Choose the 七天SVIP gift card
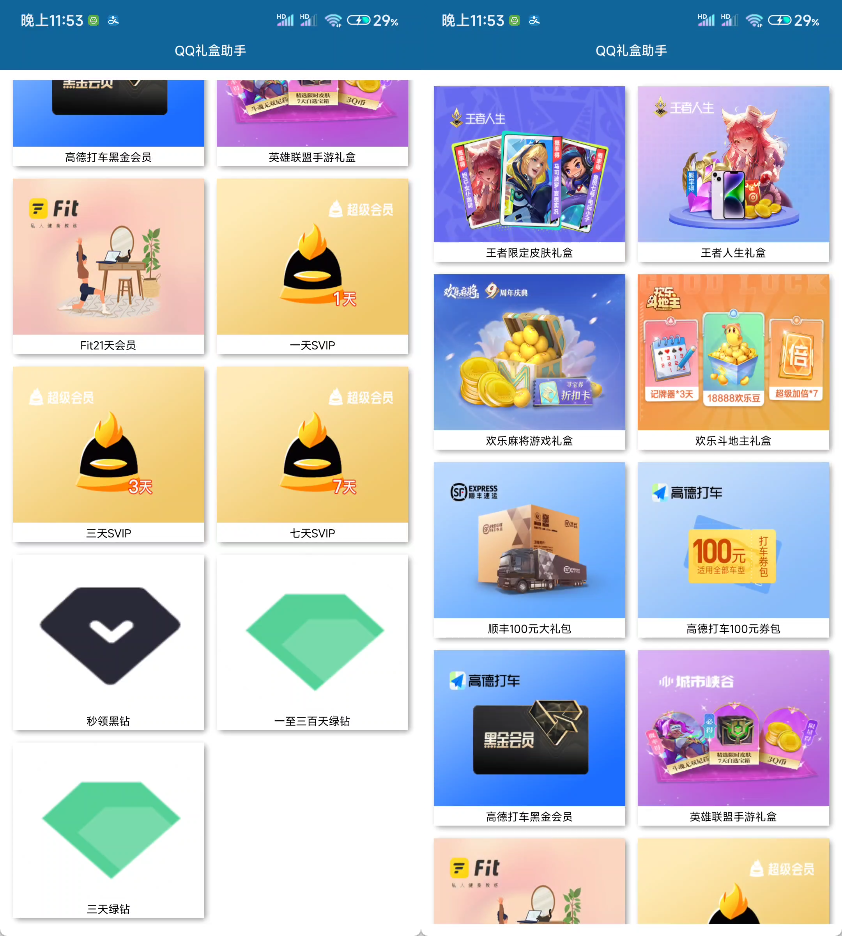Viewport: 842px width, 936px height. 312,453
